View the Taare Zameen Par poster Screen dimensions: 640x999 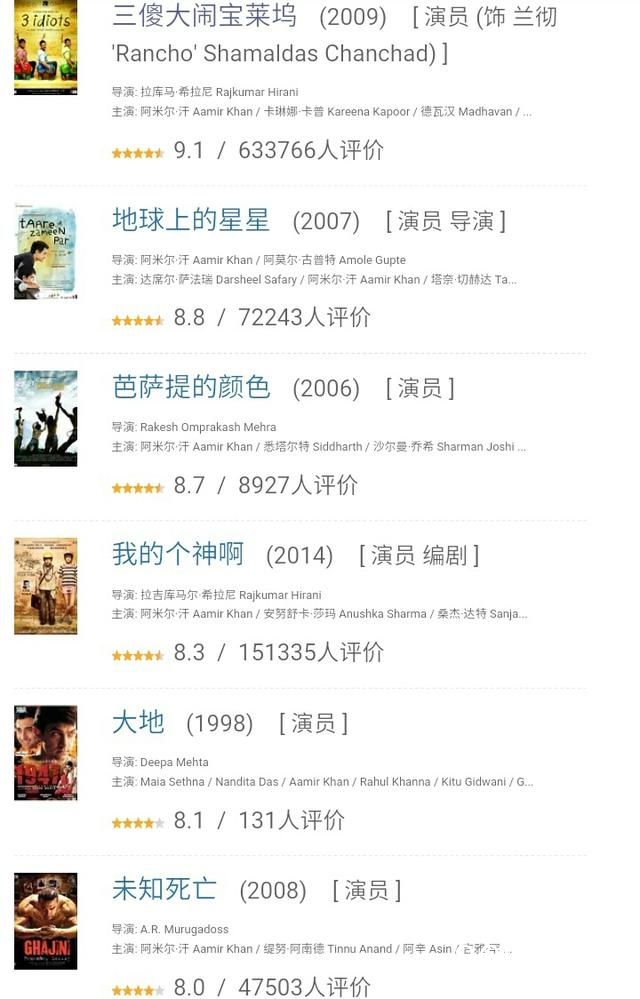pyautogui.click(x=45, y=252)
